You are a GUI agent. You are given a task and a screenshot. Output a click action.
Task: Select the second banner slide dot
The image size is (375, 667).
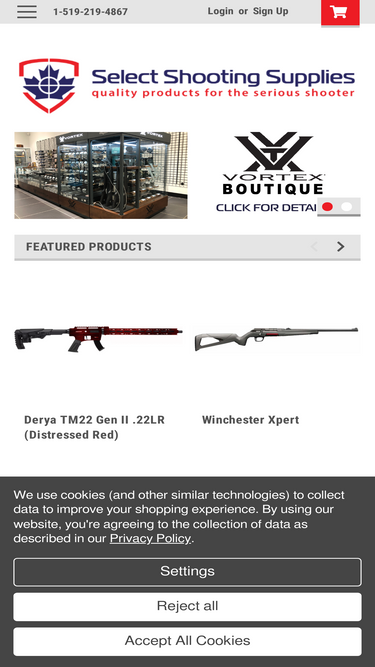tap(347, 207)
